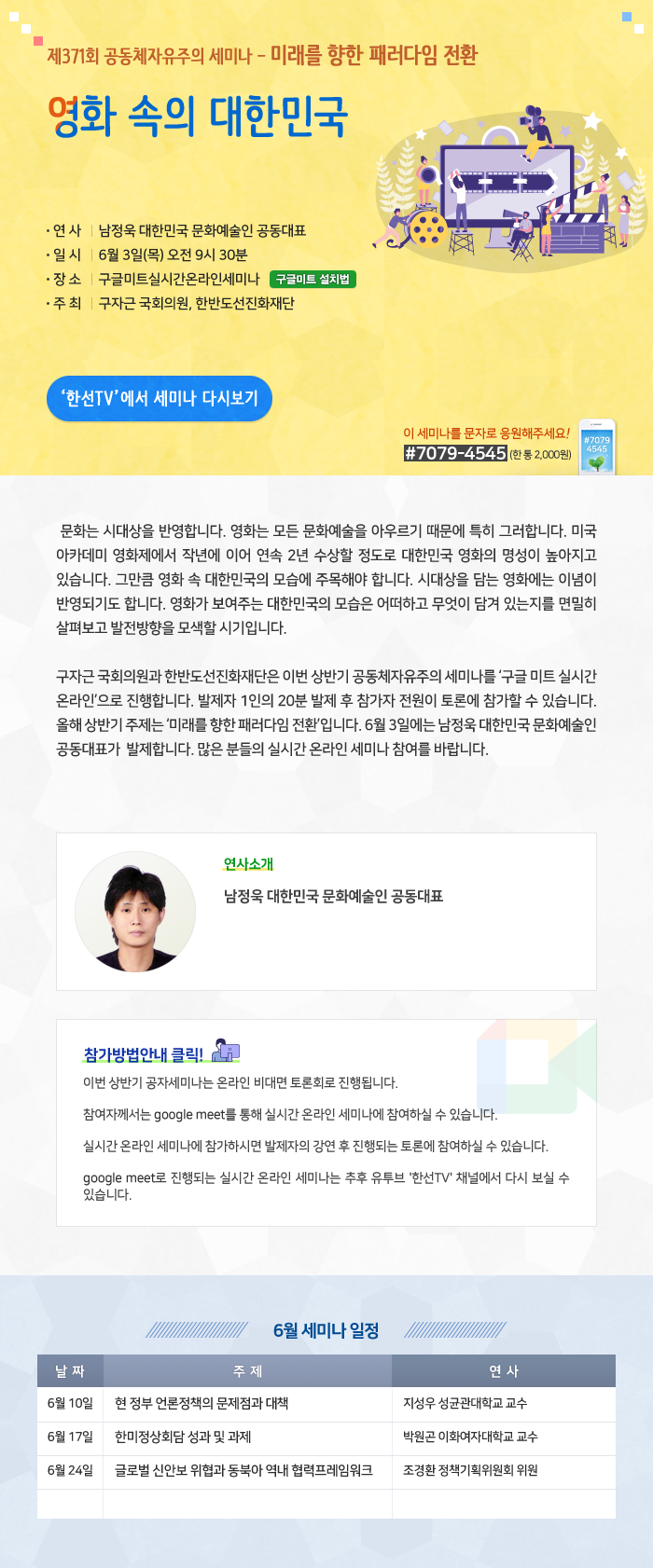This screenshot has height=1568, width=653.
Task: Open the '한선TV'에서 세미나 다시보기 button
Action: click(x=160, y=398)
